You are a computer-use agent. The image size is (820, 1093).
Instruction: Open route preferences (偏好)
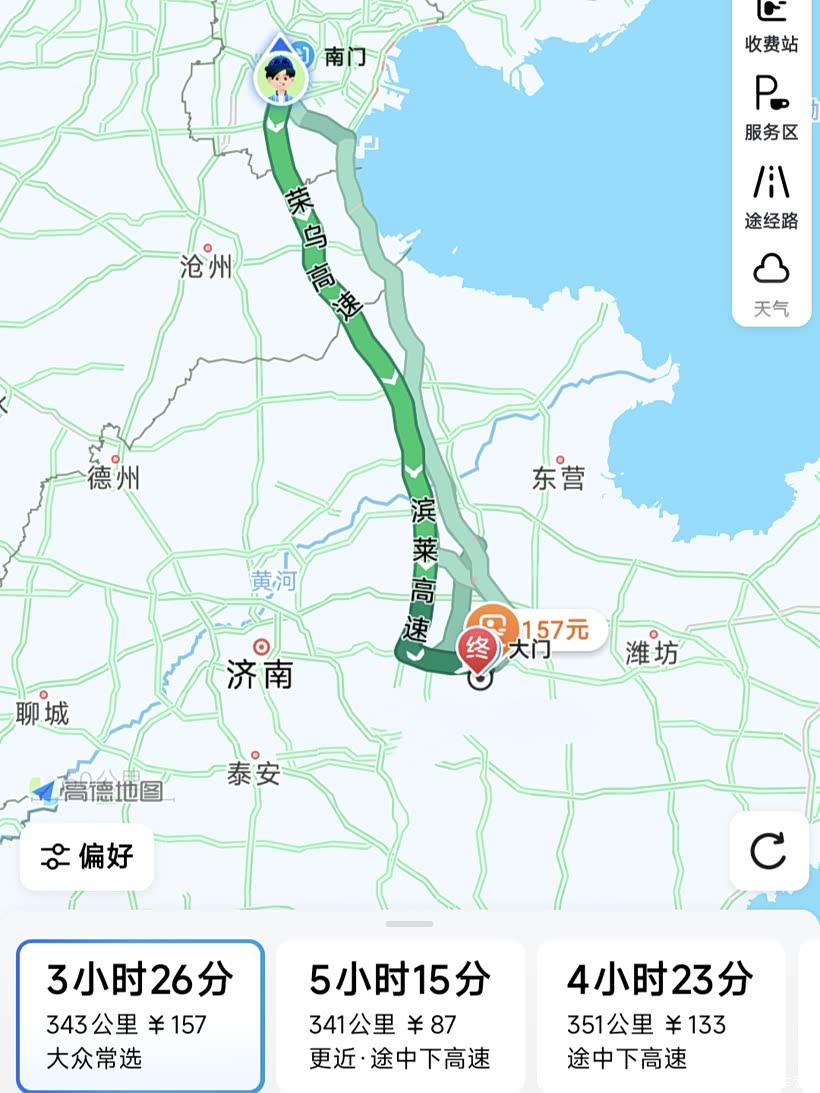pyautogui.click(x=87, y=856)
